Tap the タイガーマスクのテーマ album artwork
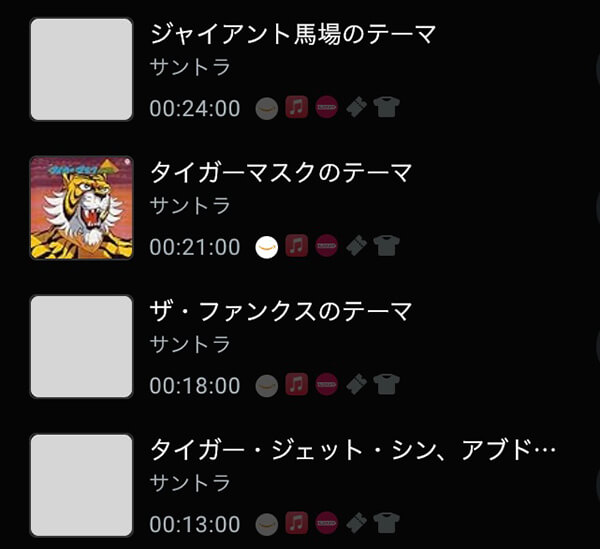The width and height of the screenshot is (600, 549). (81, 207)
